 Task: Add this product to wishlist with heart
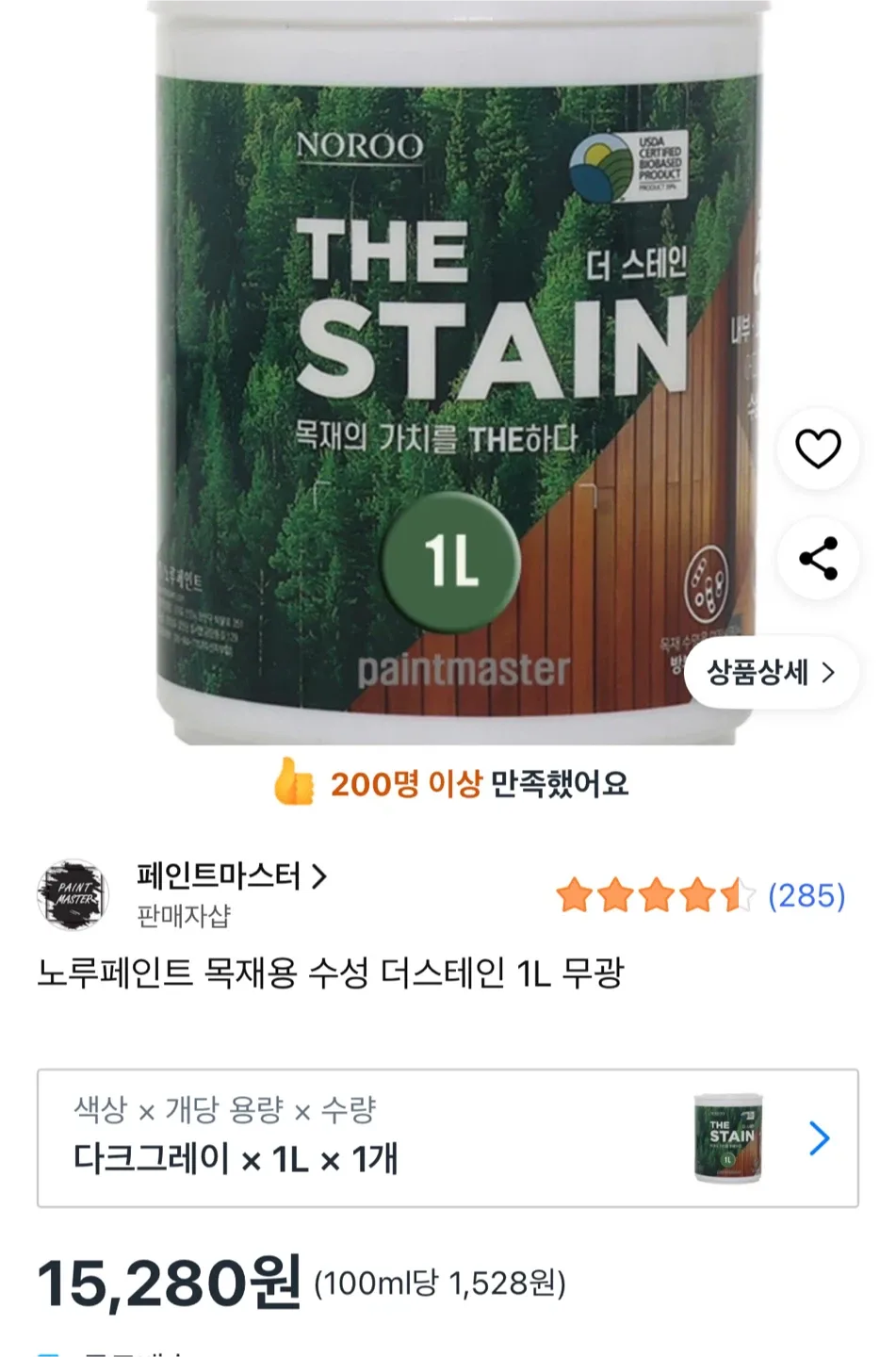[x=817, y=449]
